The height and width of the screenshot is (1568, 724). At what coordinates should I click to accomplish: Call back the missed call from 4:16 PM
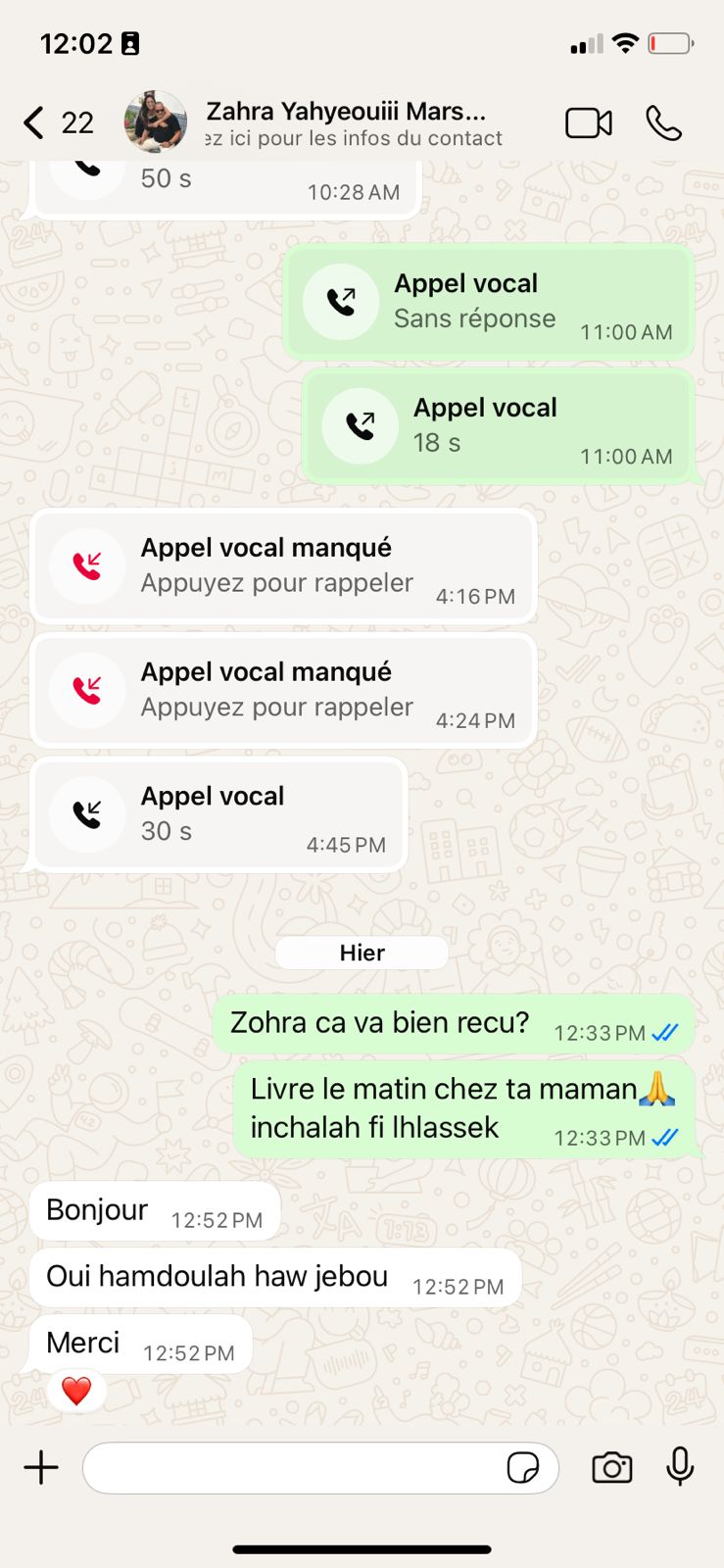coord(283,565)
